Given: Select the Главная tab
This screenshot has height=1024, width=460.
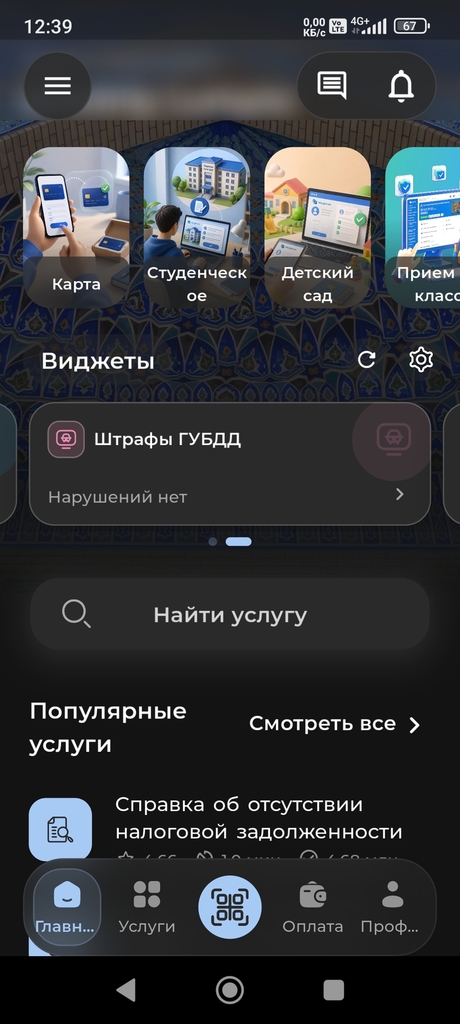Looking at the screenshot, I should (x=67, y=907).
